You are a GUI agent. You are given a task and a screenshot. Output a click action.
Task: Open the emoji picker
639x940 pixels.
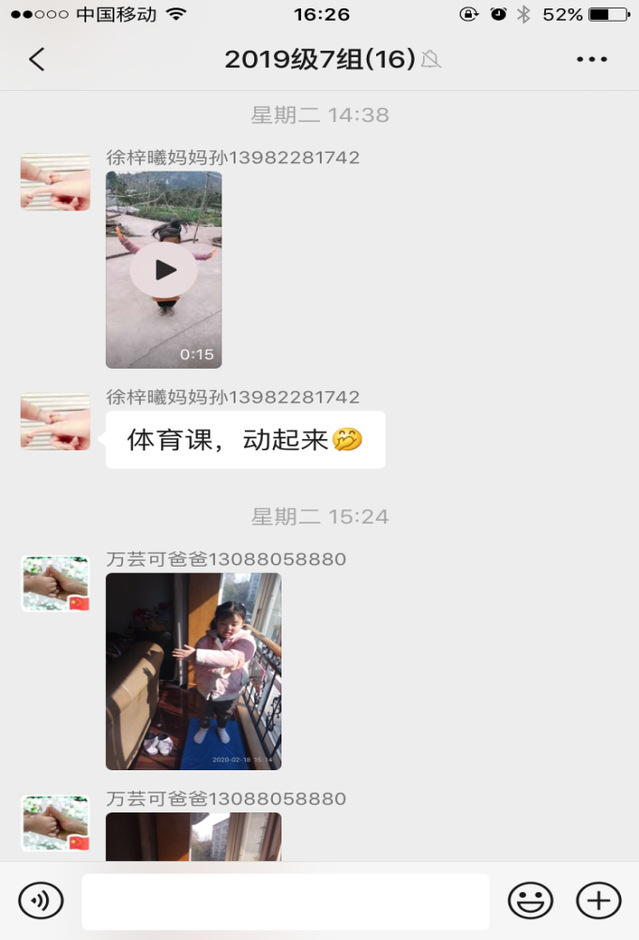click(530, 901)
